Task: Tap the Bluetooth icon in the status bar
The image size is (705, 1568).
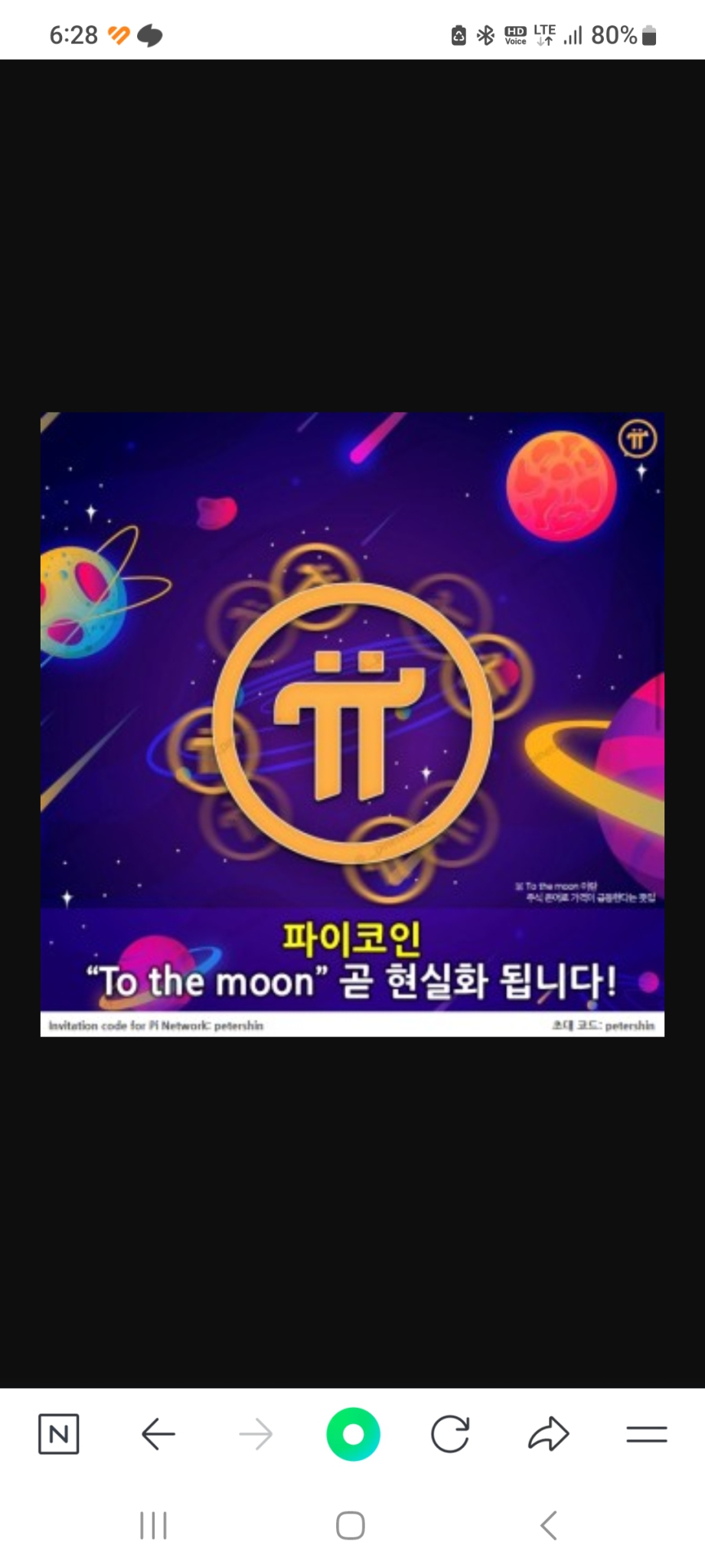Action: (485, 34)
